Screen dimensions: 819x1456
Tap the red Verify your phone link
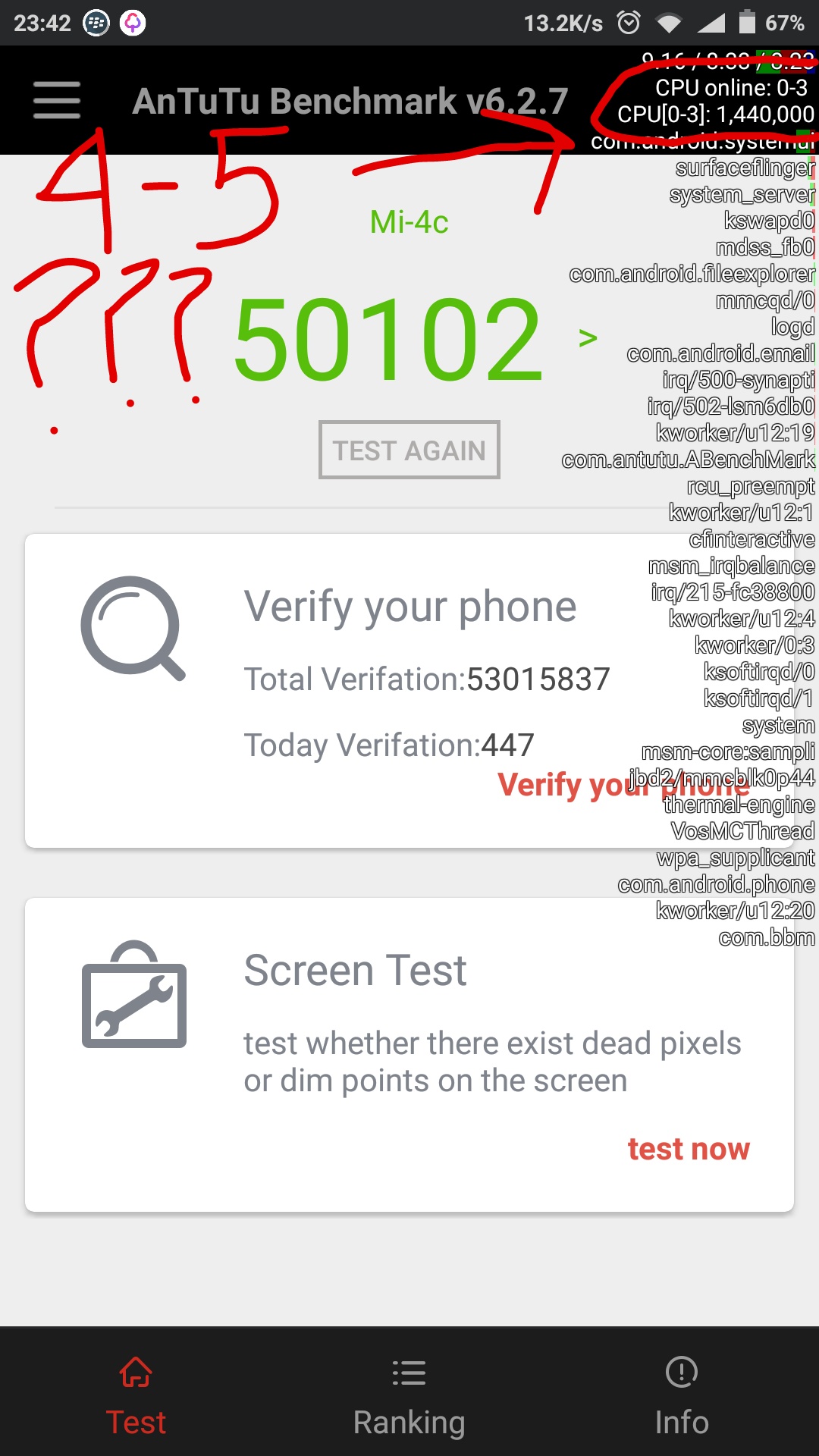[623, 785]
